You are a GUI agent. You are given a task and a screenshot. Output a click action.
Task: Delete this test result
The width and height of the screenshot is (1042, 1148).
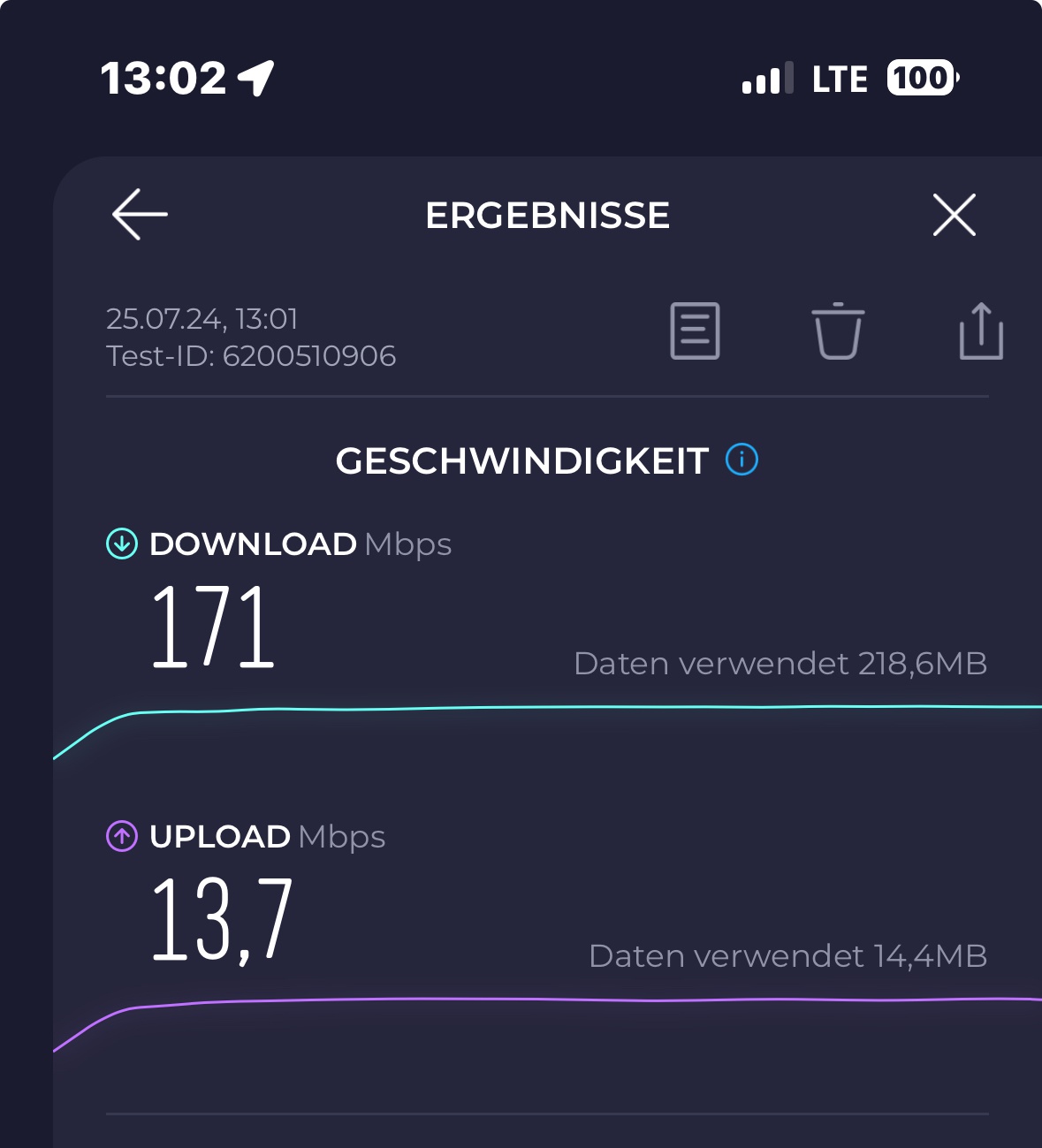838,331
